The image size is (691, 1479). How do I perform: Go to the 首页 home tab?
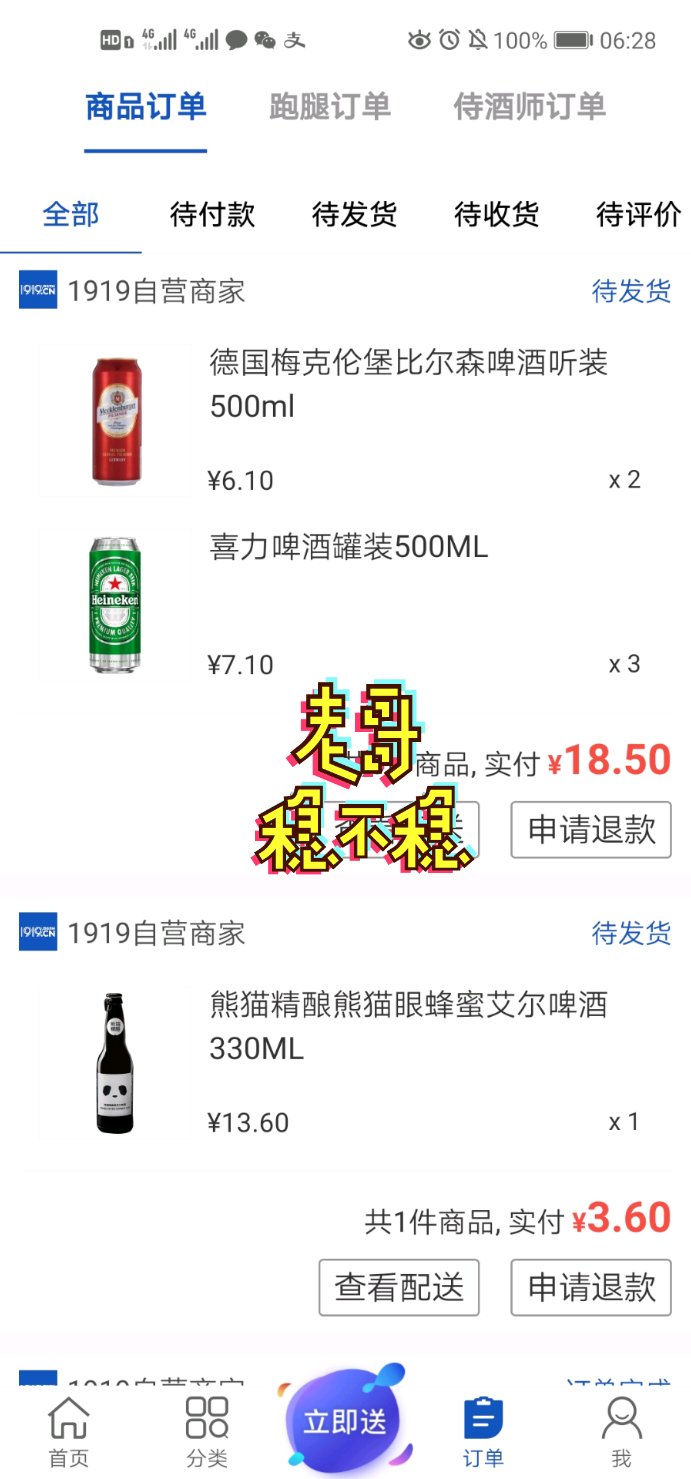click(x=68, y=1431)
